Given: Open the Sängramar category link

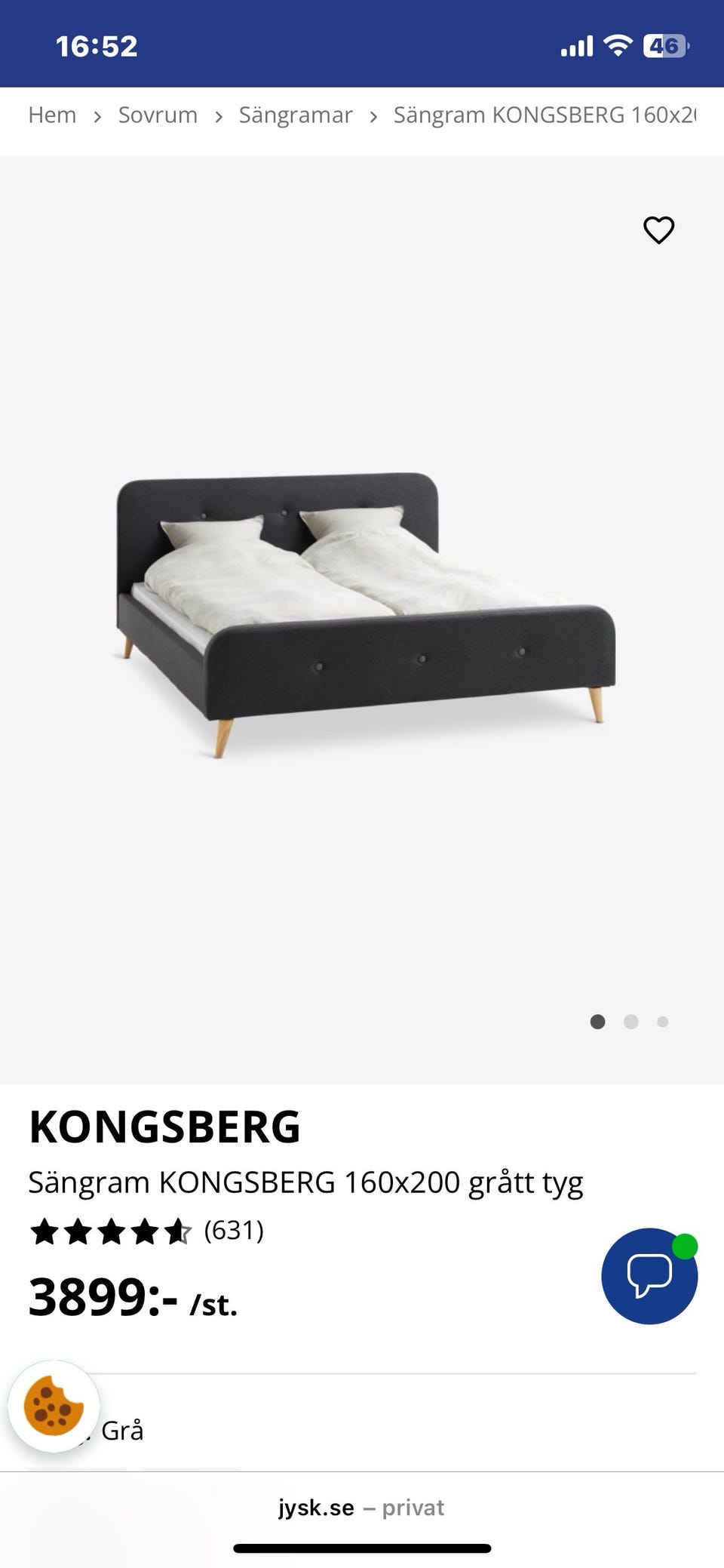Looking at the screenshot, I should click(296, 115).
